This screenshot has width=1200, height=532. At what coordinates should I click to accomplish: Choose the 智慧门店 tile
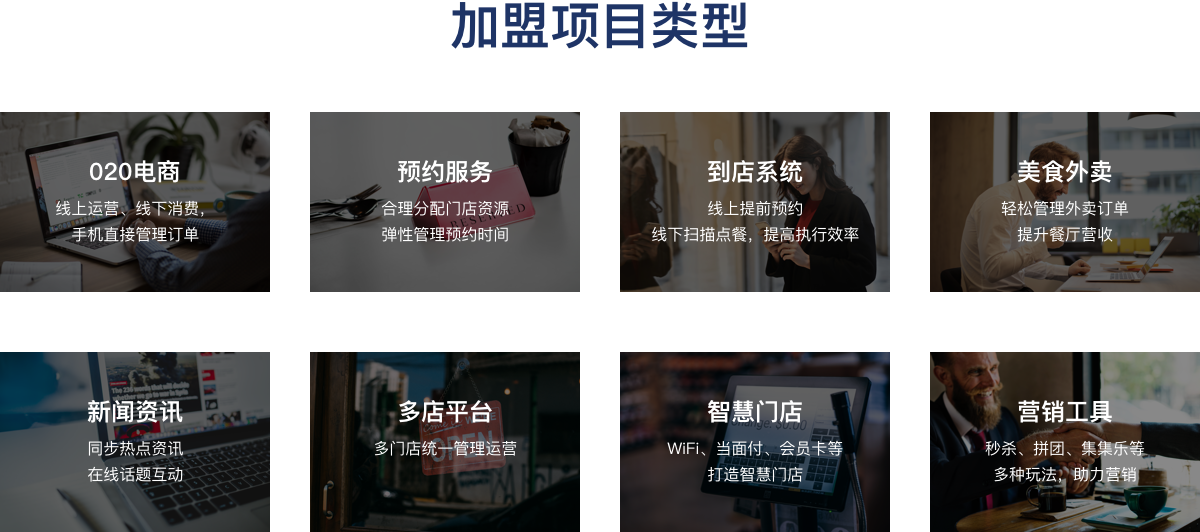pyautogui.click(x=755, y=441)
